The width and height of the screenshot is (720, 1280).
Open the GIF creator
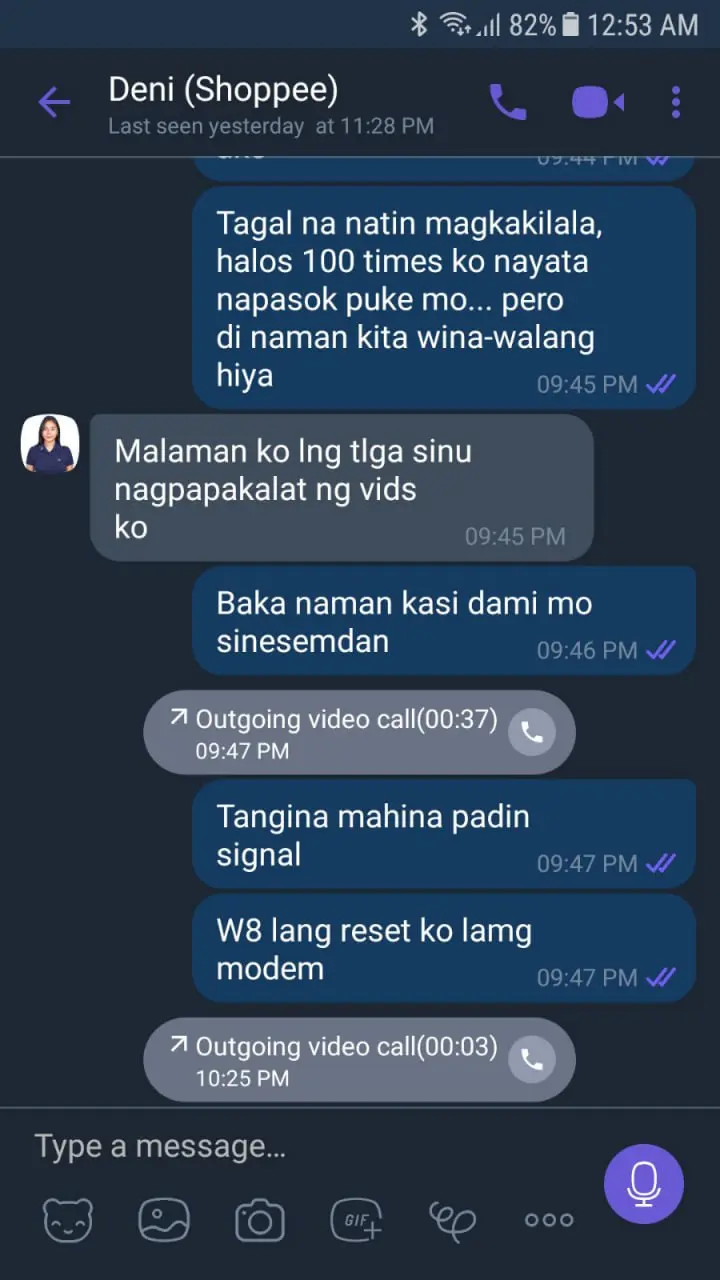356,1220
